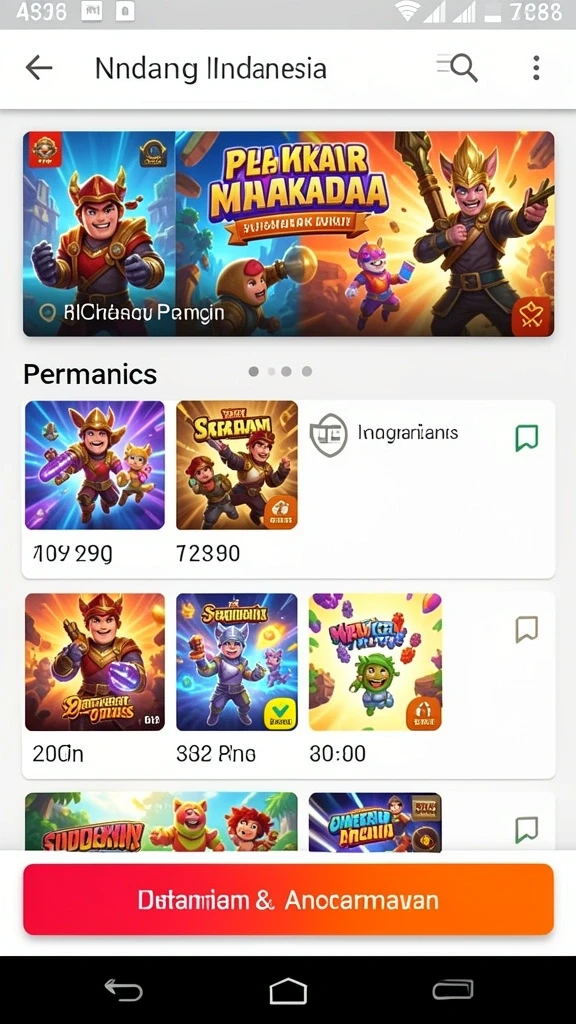Viewport: 576px width, 1024px height.
Task: Tap the Dutamiam & Anocarmavan button
Action: (x=288, y=900)
